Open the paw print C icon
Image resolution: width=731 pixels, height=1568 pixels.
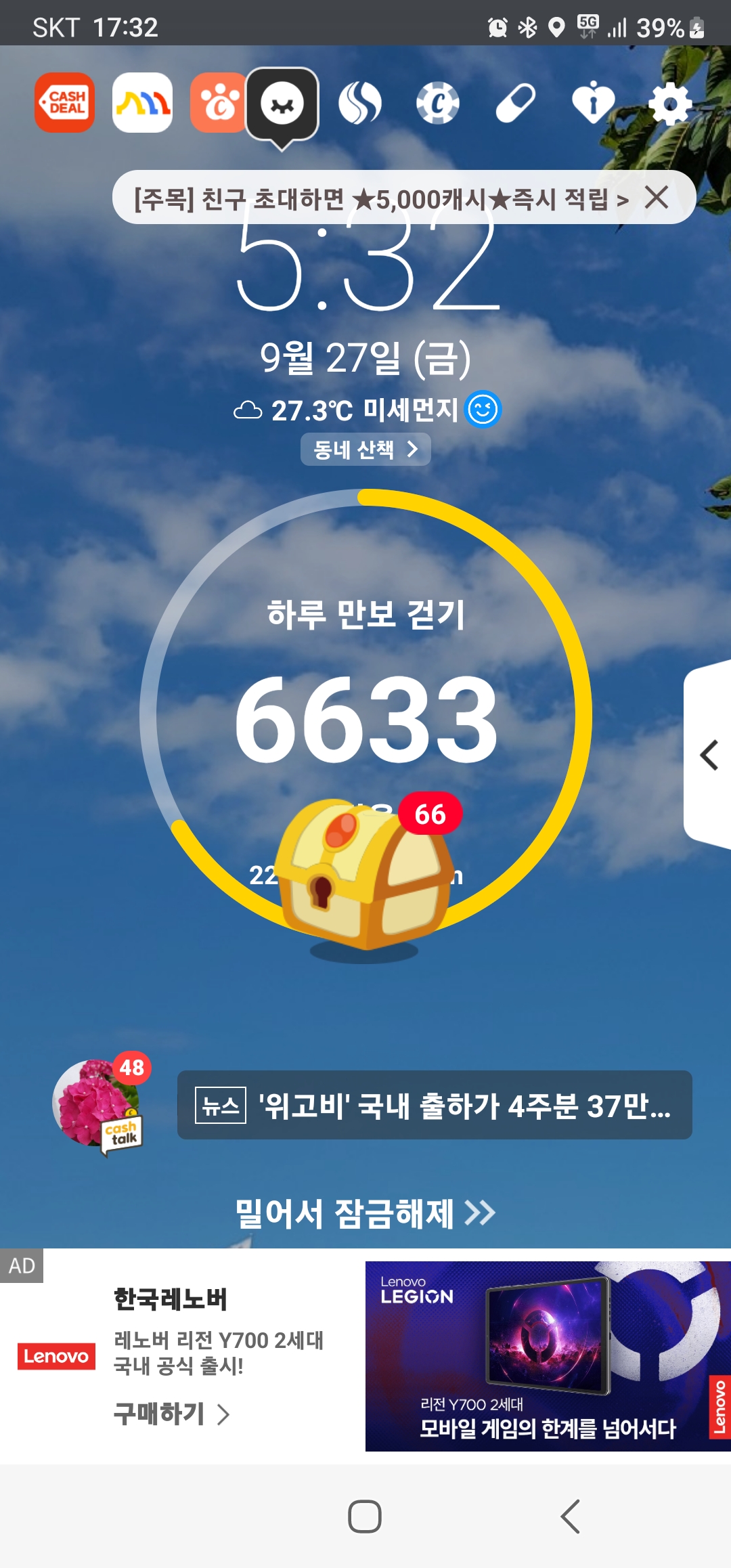click(218, 103)
